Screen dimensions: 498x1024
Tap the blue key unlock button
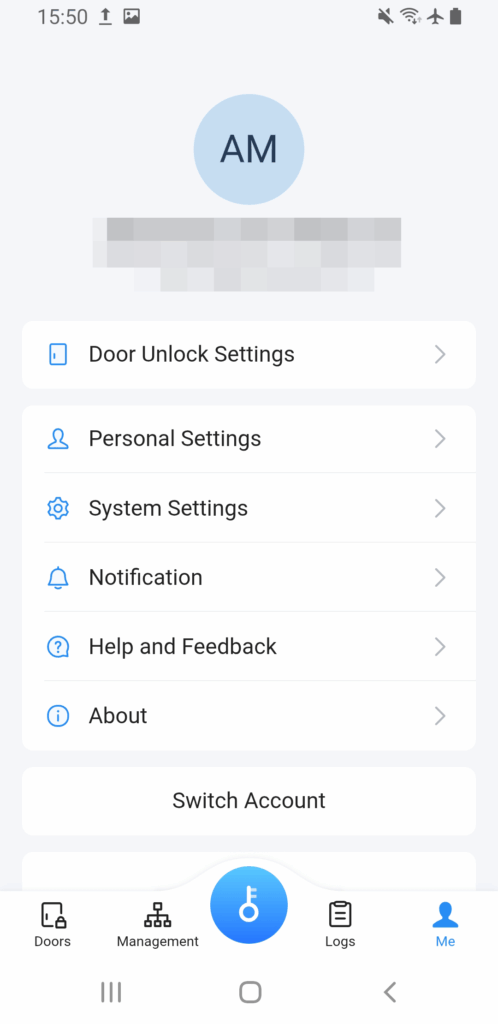pyautogui.click(x=249, y=905)
